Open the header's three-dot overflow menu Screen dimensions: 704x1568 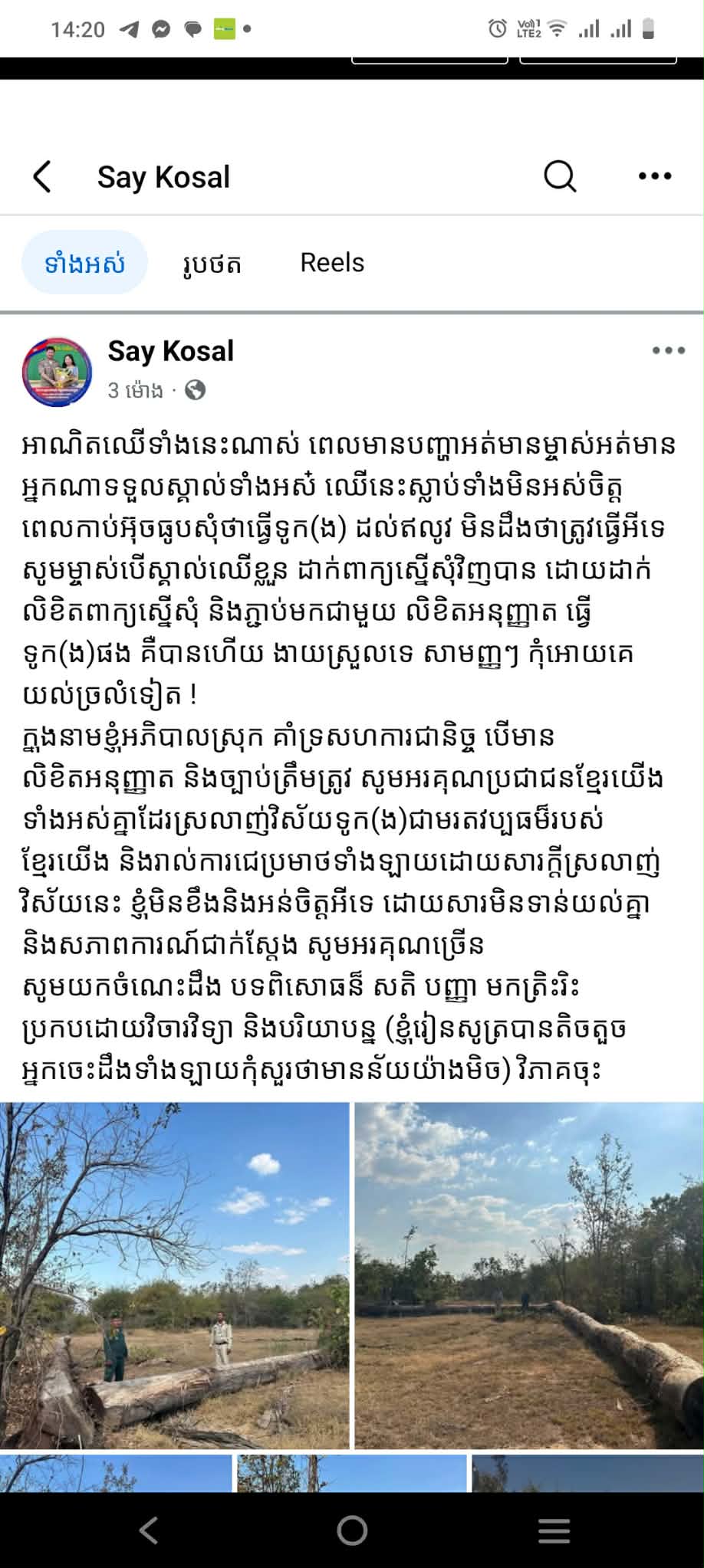coord(655,177)
